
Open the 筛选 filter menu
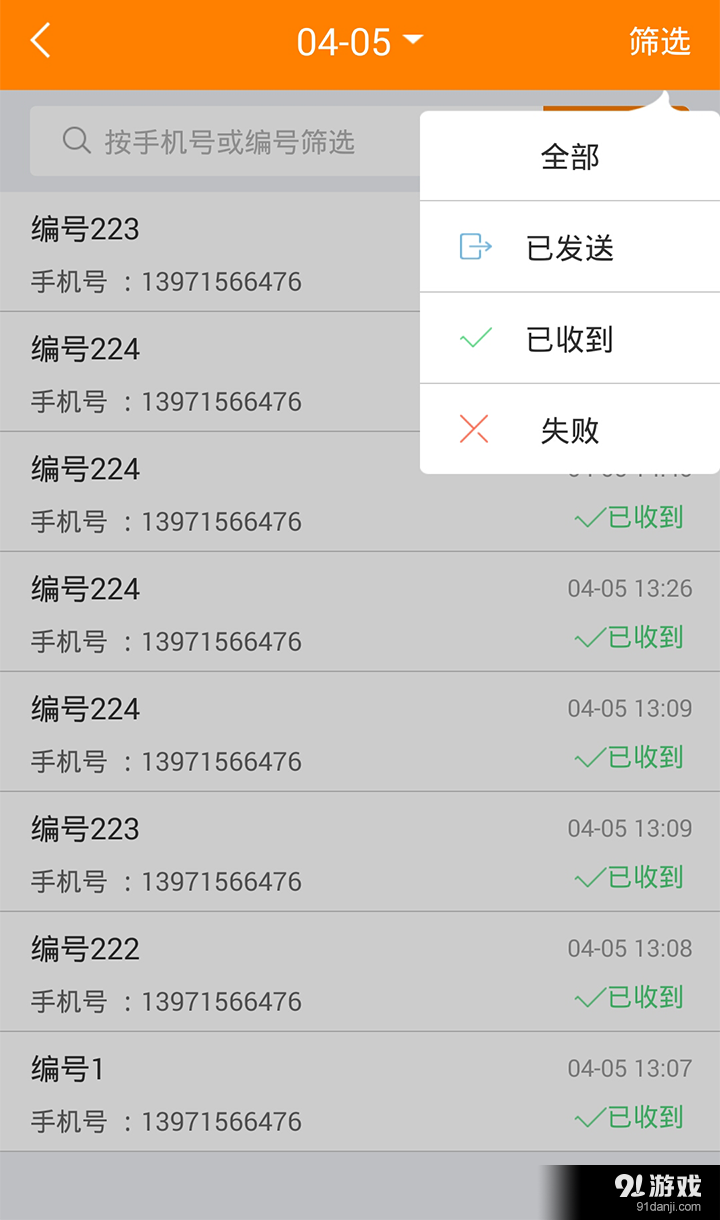point(659,43)
